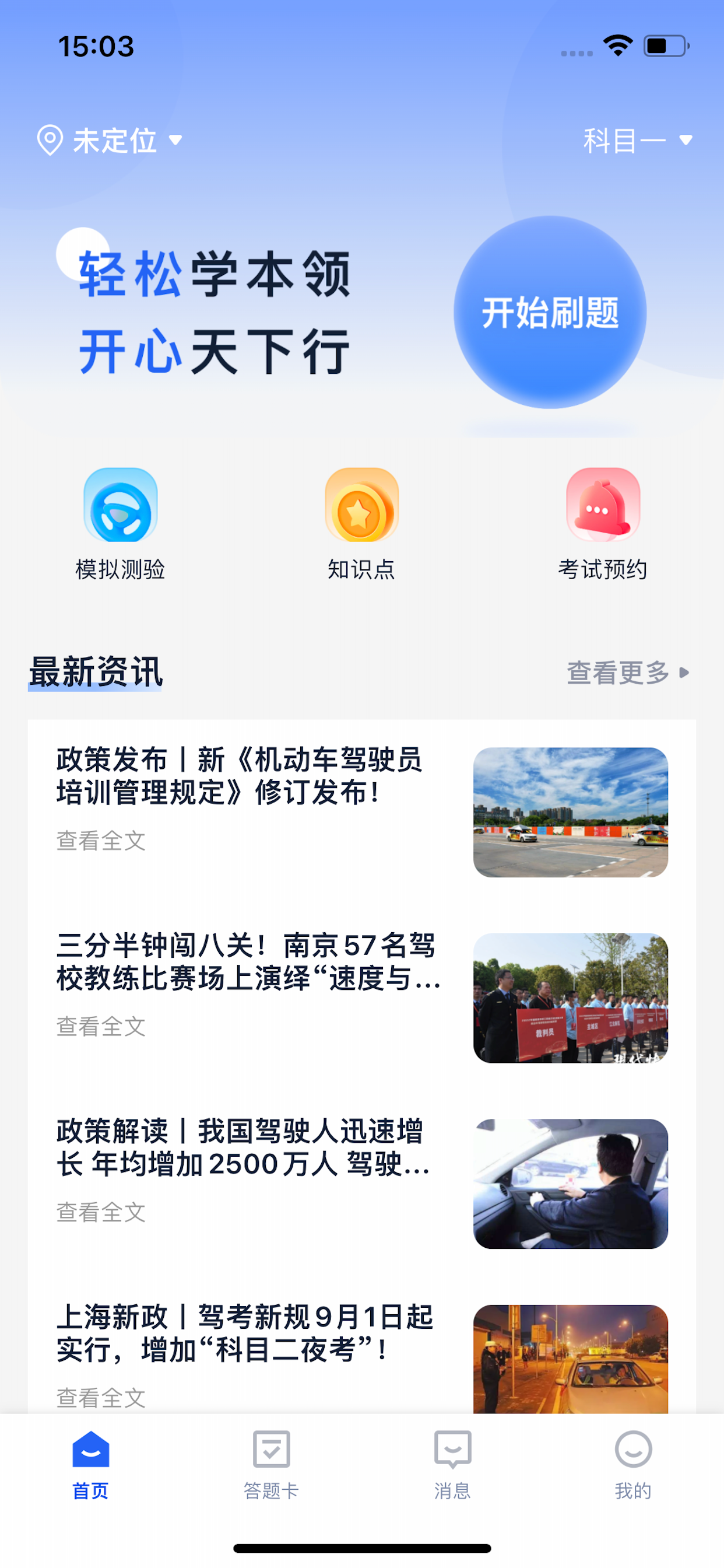Open the 知识点 section

pos(361,523)
